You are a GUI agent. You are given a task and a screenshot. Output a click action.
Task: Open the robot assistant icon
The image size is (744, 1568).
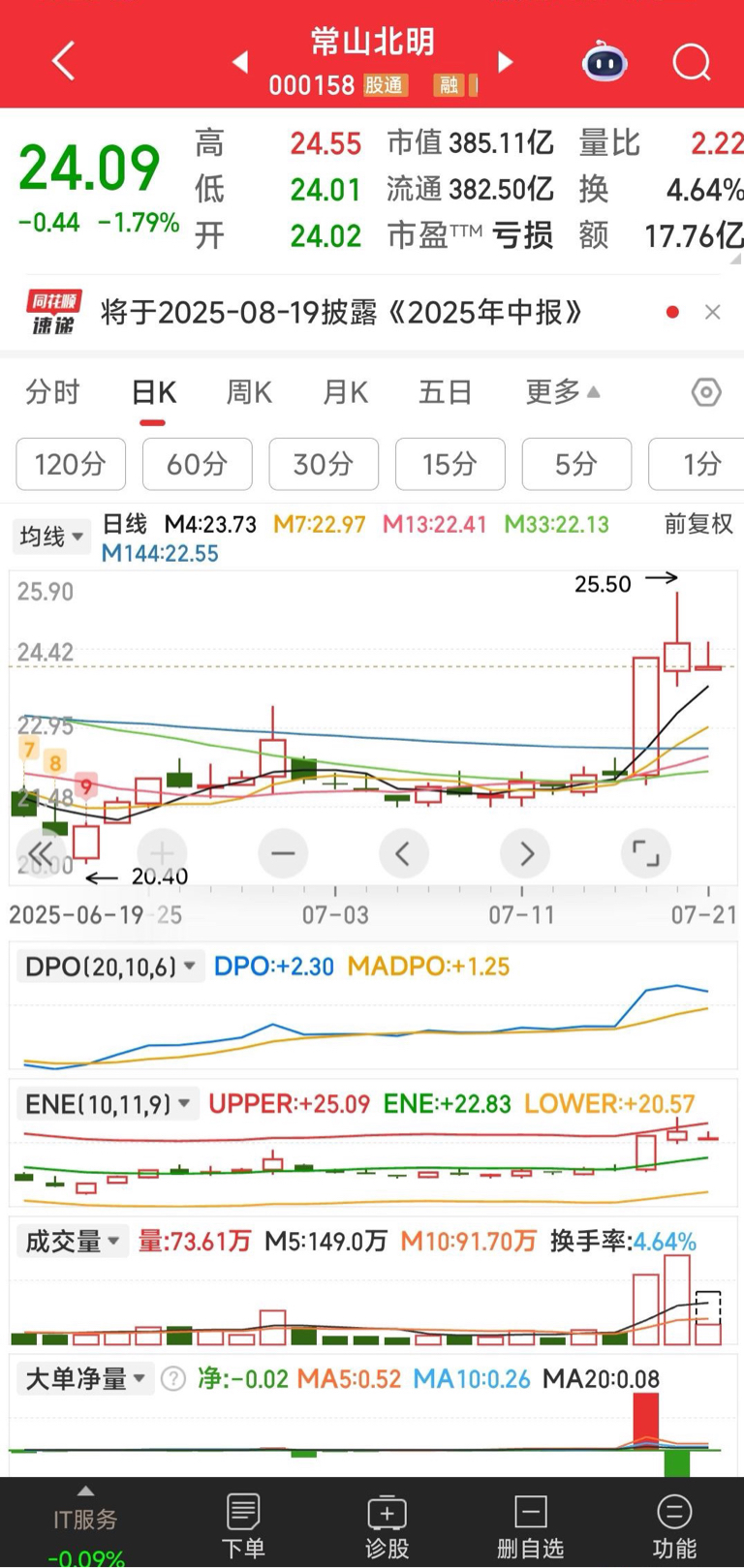pyautogui.click(x=604, y=62)
